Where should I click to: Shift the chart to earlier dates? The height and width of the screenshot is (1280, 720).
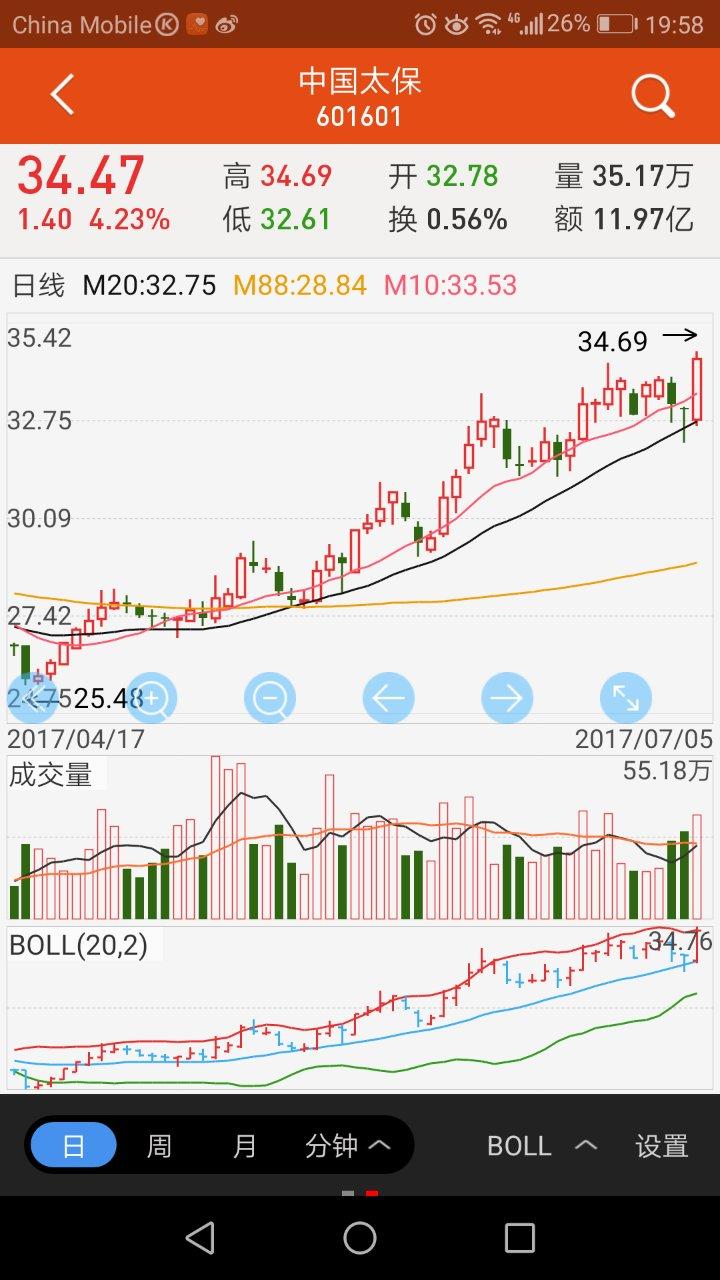tap(388, 697)
